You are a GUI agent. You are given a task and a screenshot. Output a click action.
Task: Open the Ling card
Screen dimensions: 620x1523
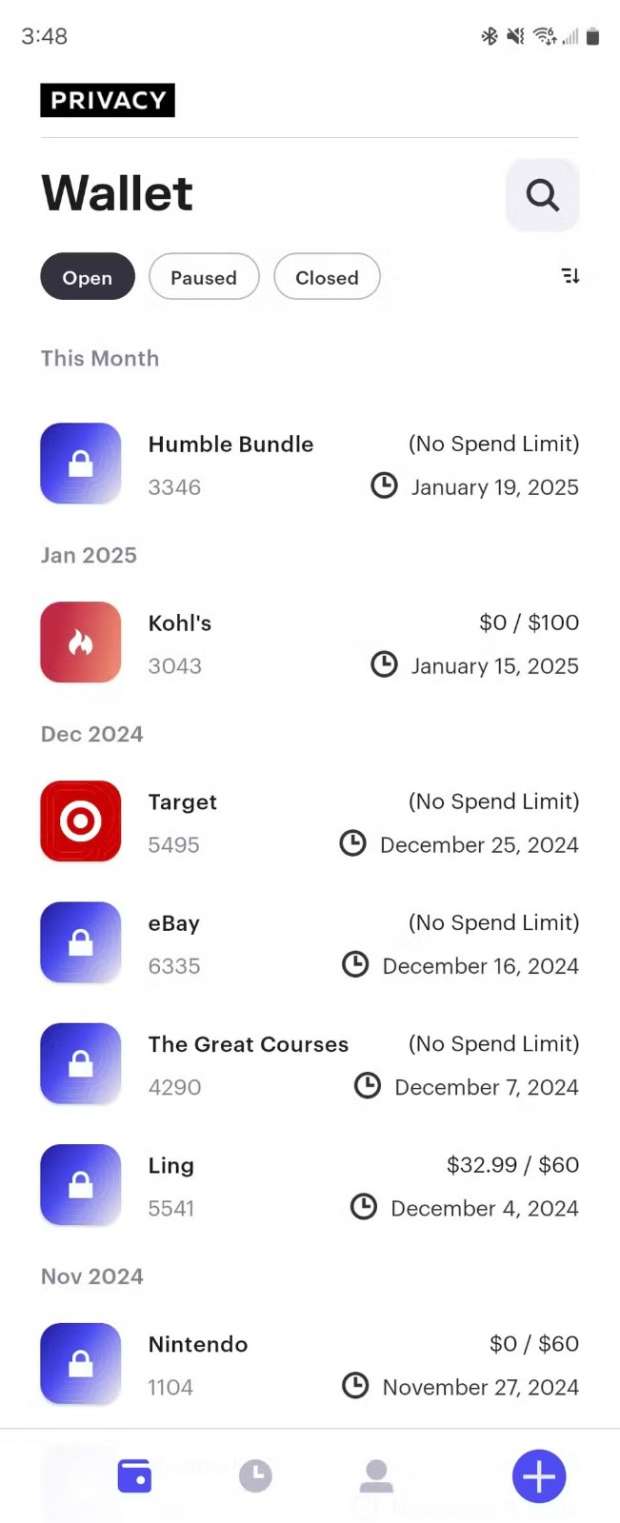(309, 1185)
